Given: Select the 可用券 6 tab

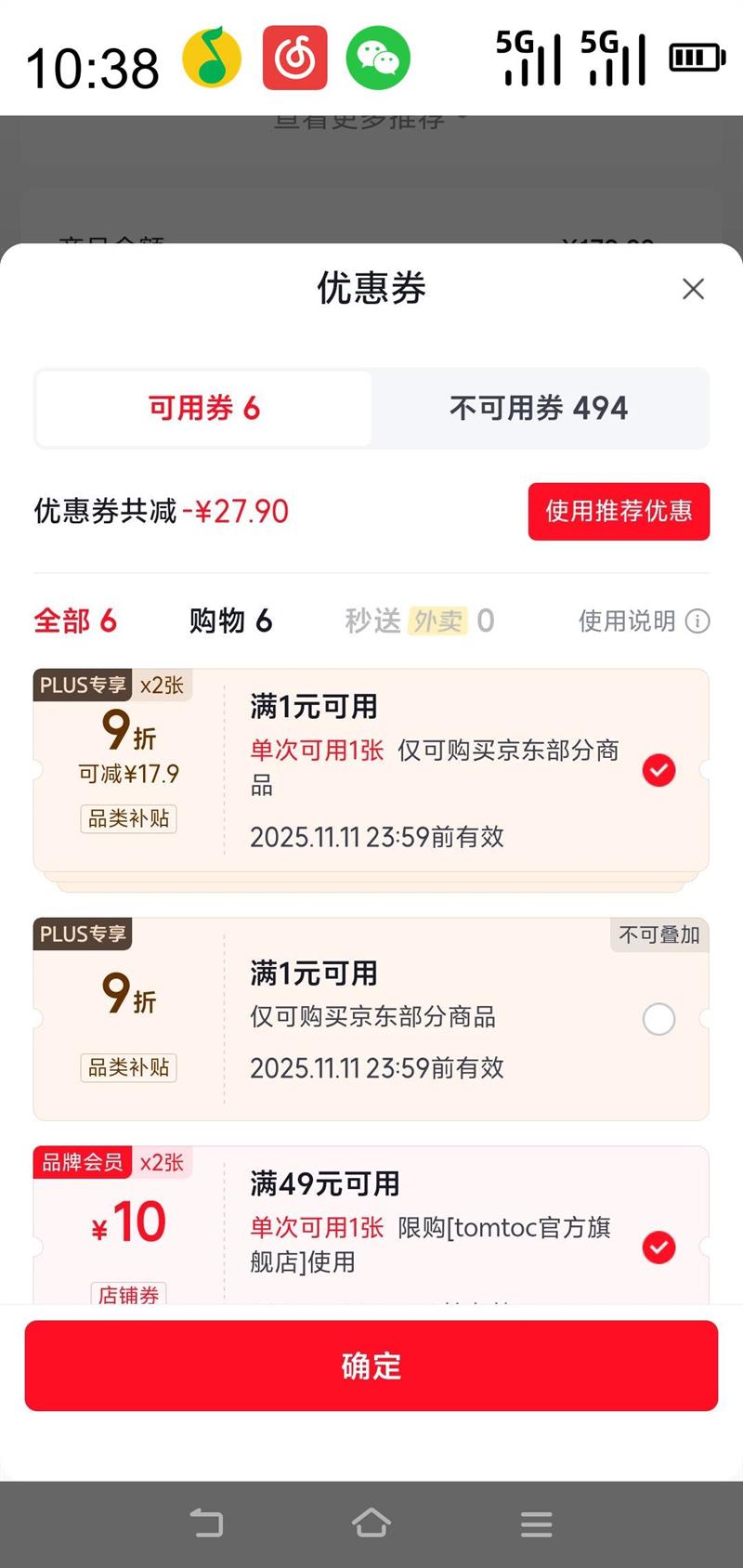Looking at the screenshot, I should pos(204,409).
